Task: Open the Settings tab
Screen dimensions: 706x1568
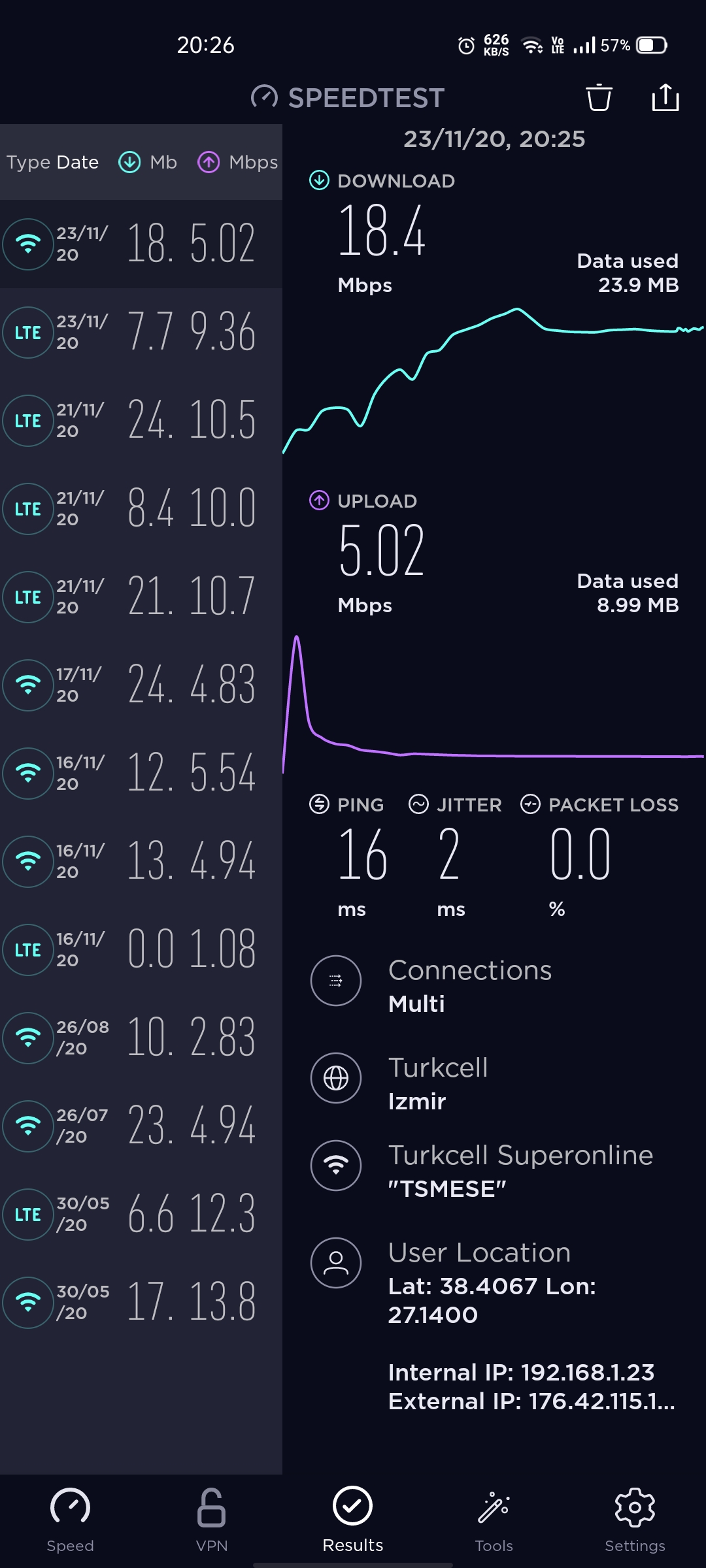Action: pos(635,1520)
